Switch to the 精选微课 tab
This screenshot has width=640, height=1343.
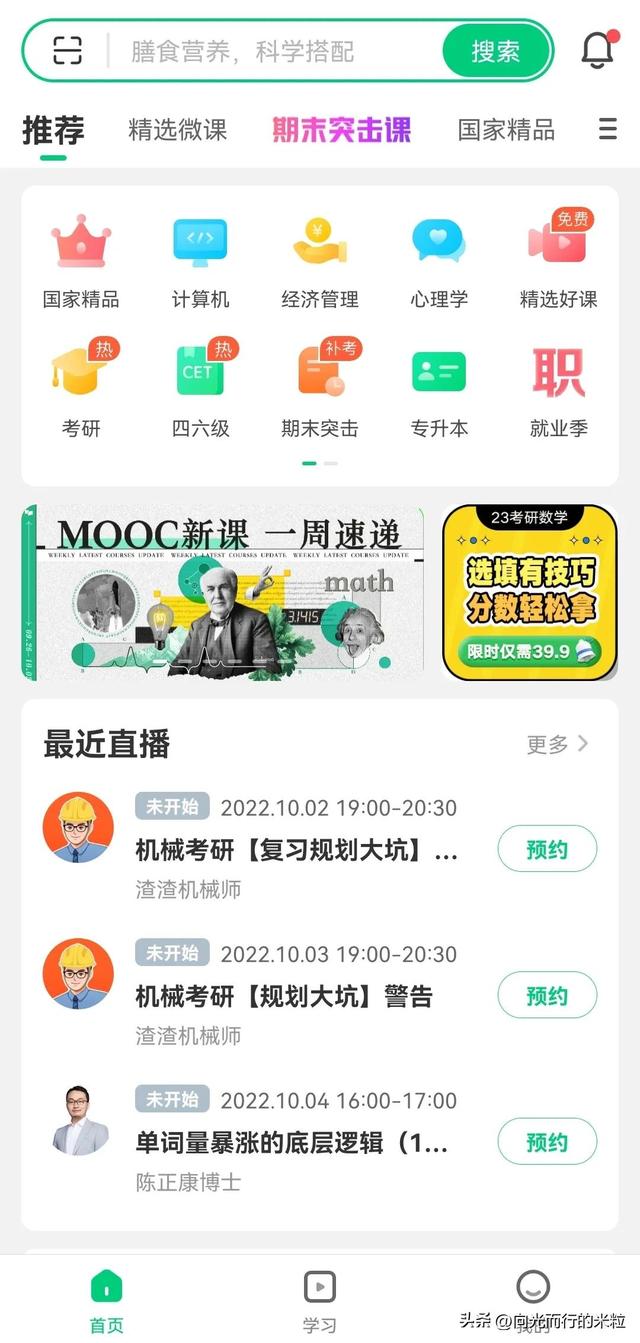tap(178, 130)
